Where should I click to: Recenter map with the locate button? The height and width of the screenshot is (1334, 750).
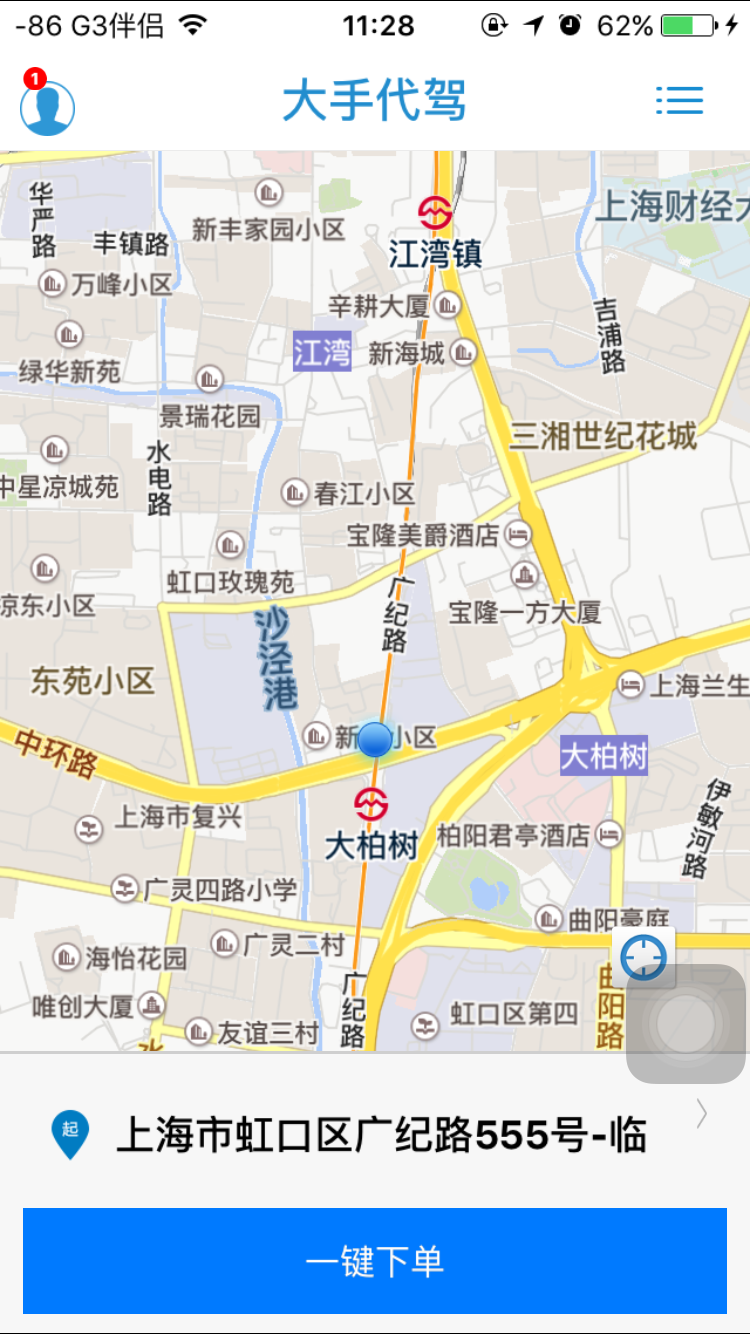pos(643,958)
